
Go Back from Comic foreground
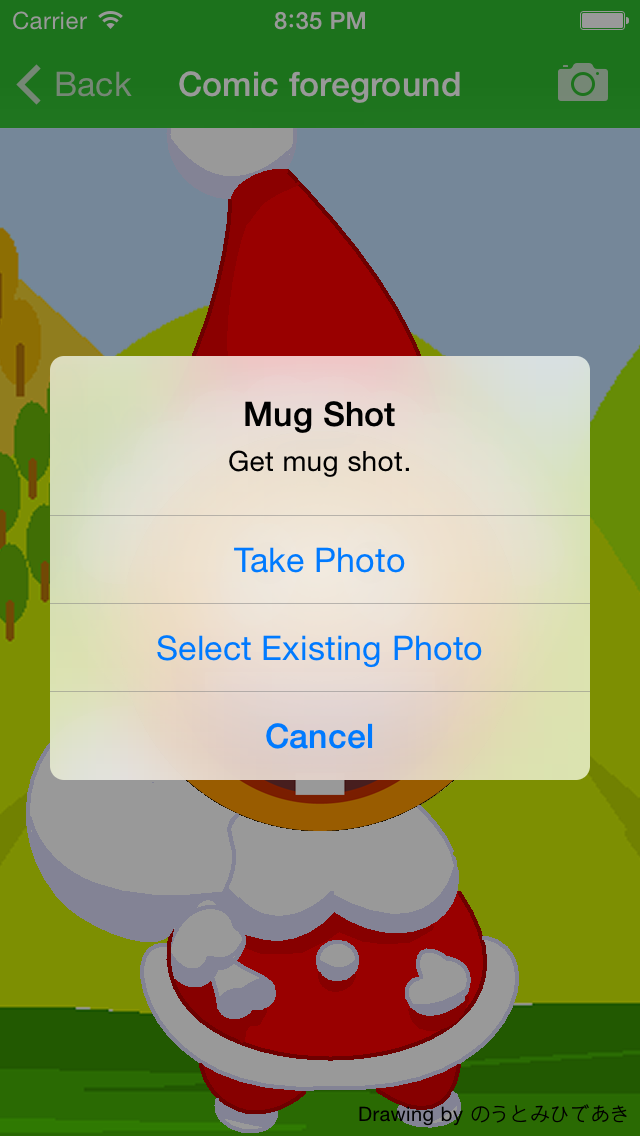point(73,85)
